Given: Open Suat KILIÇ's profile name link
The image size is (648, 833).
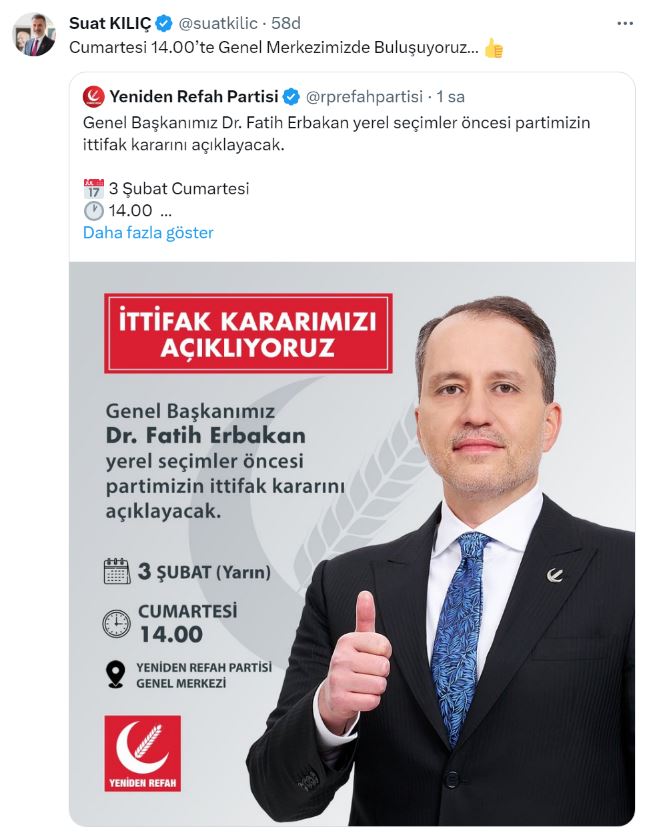Looking at the screenshot, I should pos(107,23).
